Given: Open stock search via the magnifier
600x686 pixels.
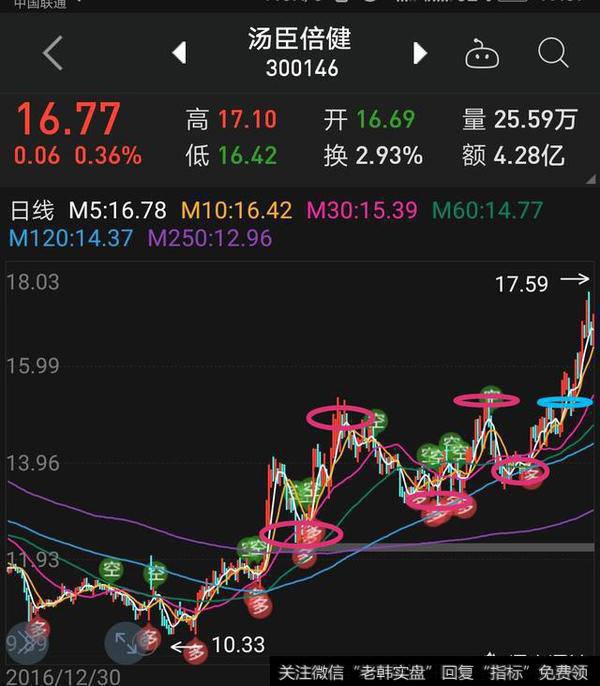Looking at the screenshot, I should [x=552, y=53].
